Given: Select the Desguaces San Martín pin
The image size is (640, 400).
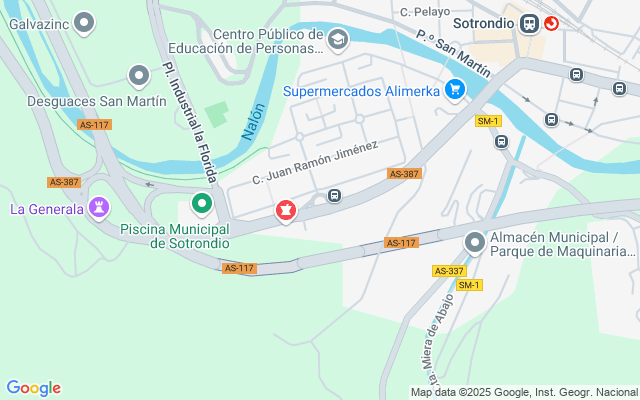Looking at the screenshot, I should click(x=139, y=76).
